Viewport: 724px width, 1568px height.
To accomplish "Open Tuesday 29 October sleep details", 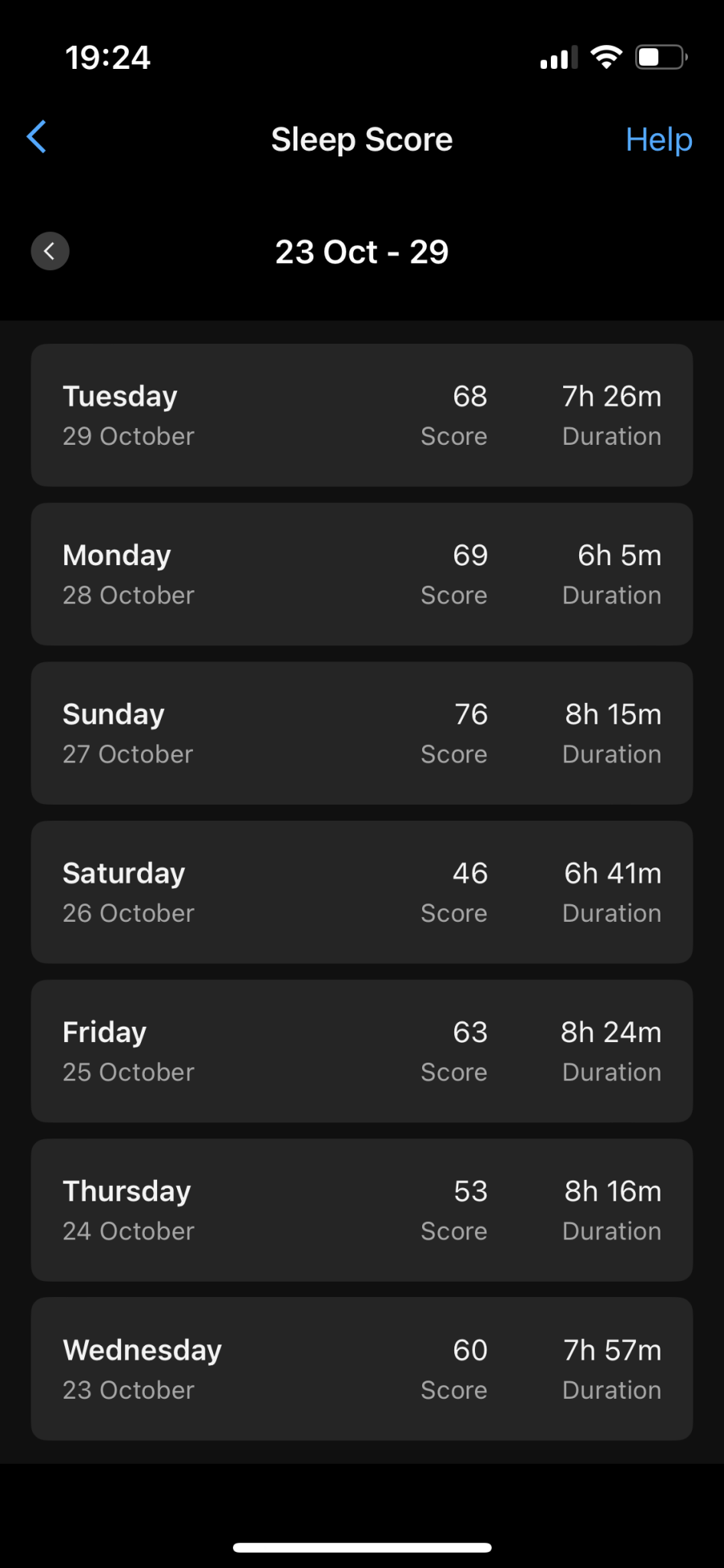I will [362, 415].
